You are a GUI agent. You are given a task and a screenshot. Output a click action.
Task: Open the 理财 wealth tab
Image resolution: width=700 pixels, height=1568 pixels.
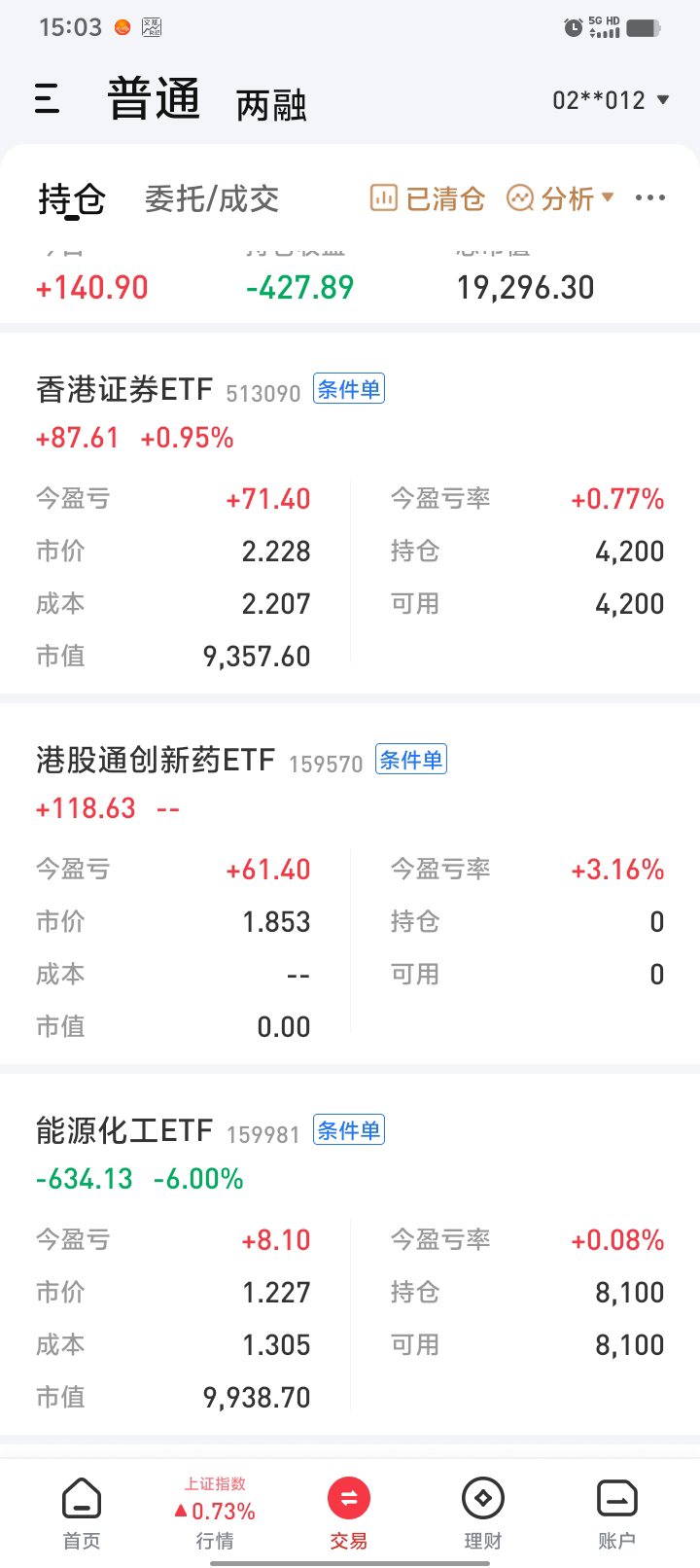(482, 1513)
